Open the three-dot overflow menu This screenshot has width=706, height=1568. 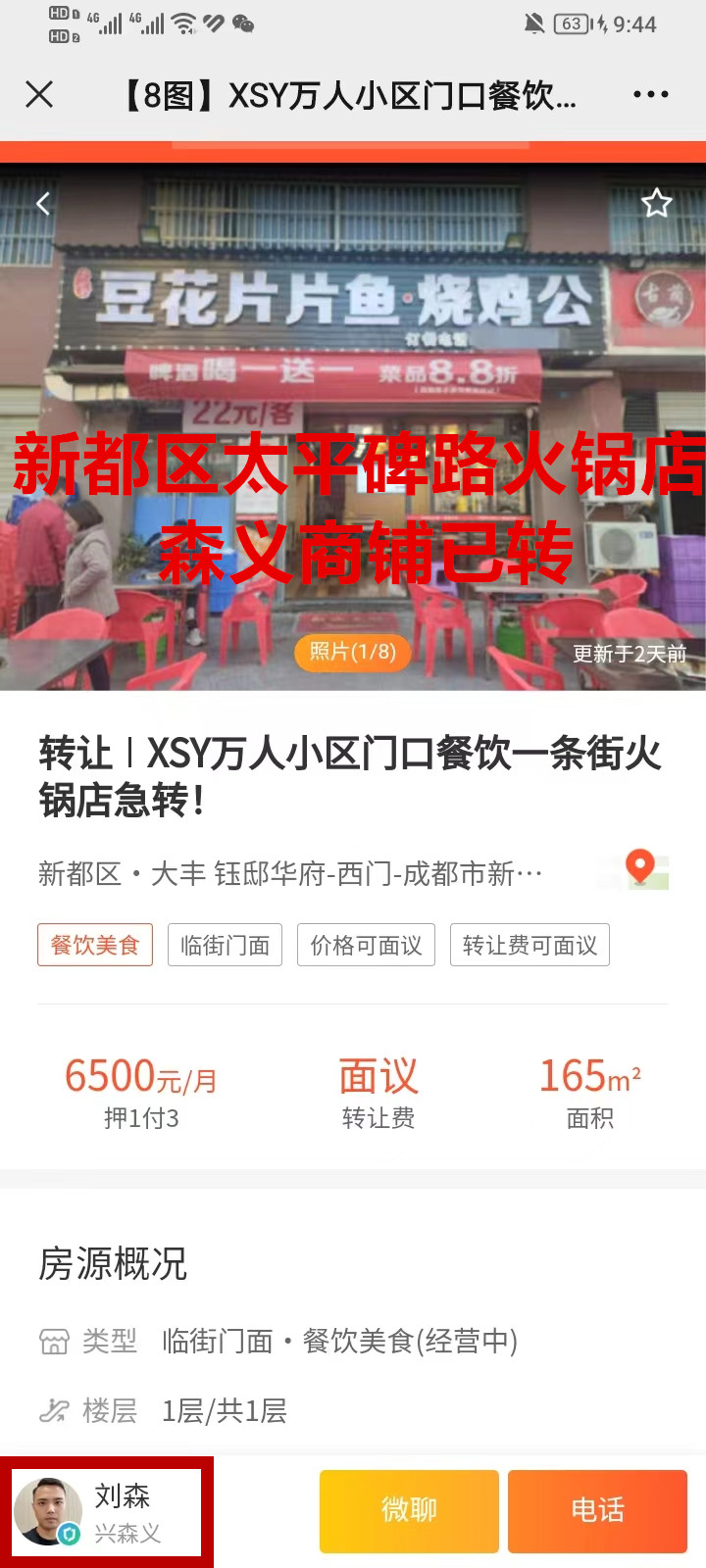(x=650, y=94)
